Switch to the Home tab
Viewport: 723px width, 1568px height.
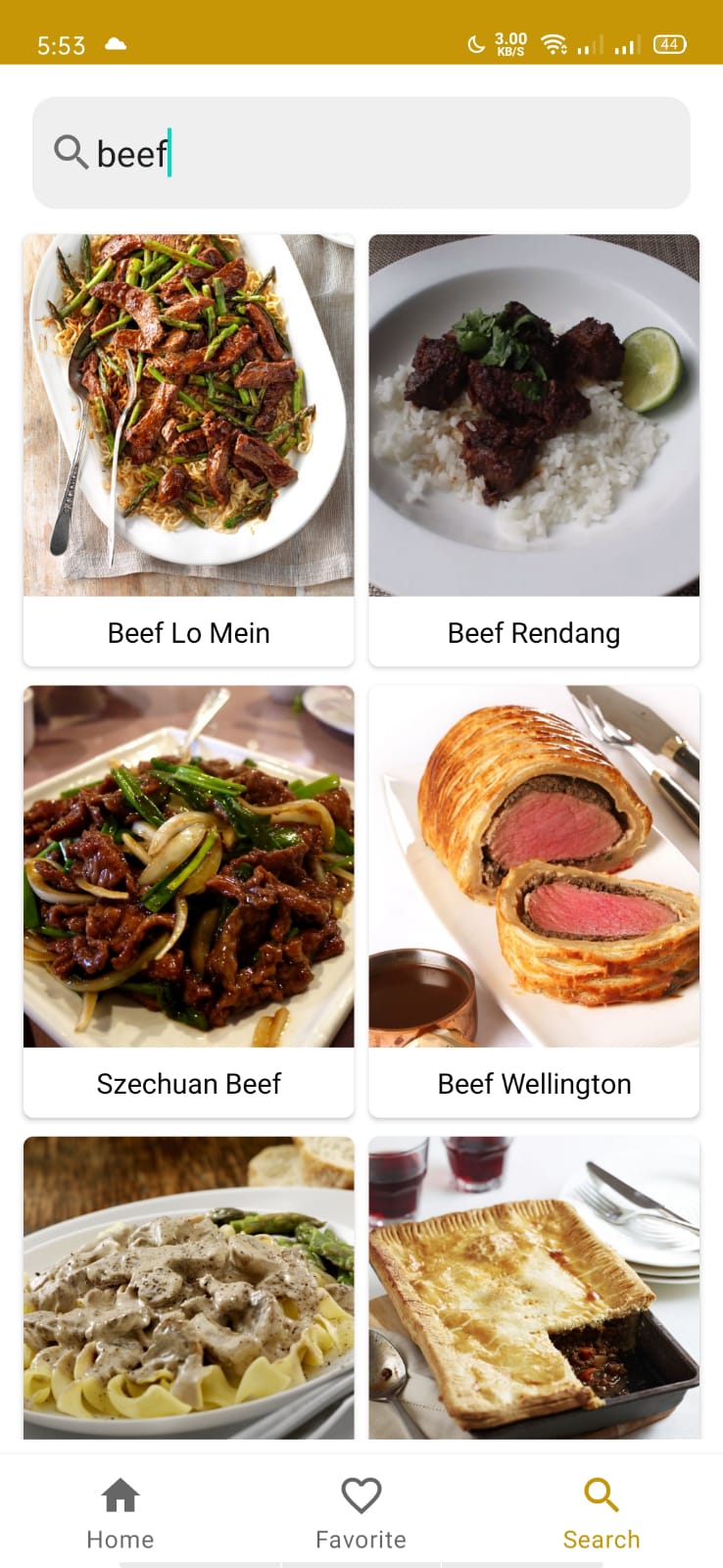(x=120, y=1514)
